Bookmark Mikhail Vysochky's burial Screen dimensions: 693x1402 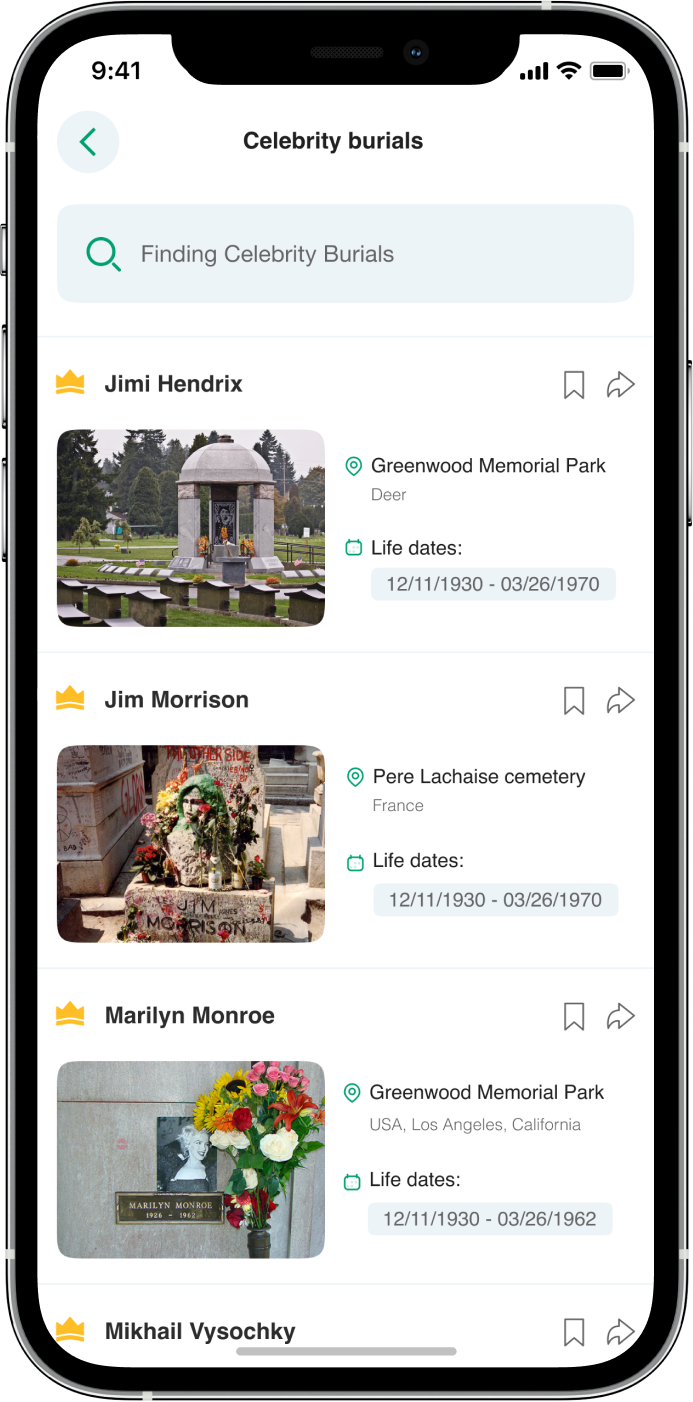coord(574,1332)
